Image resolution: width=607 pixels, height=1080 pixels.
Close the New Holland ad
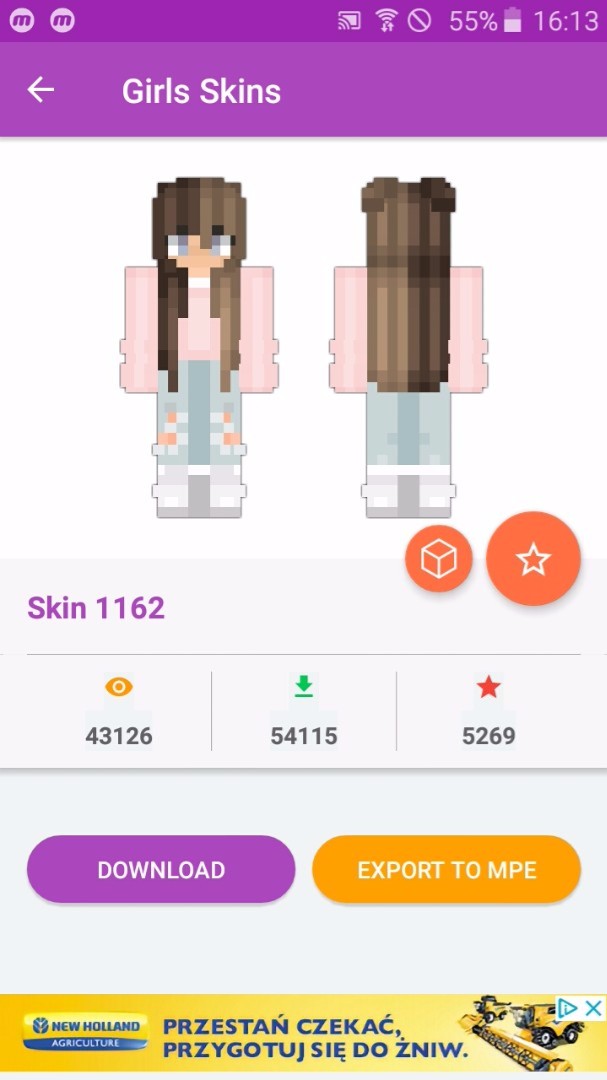click(x=593, y=1008)
